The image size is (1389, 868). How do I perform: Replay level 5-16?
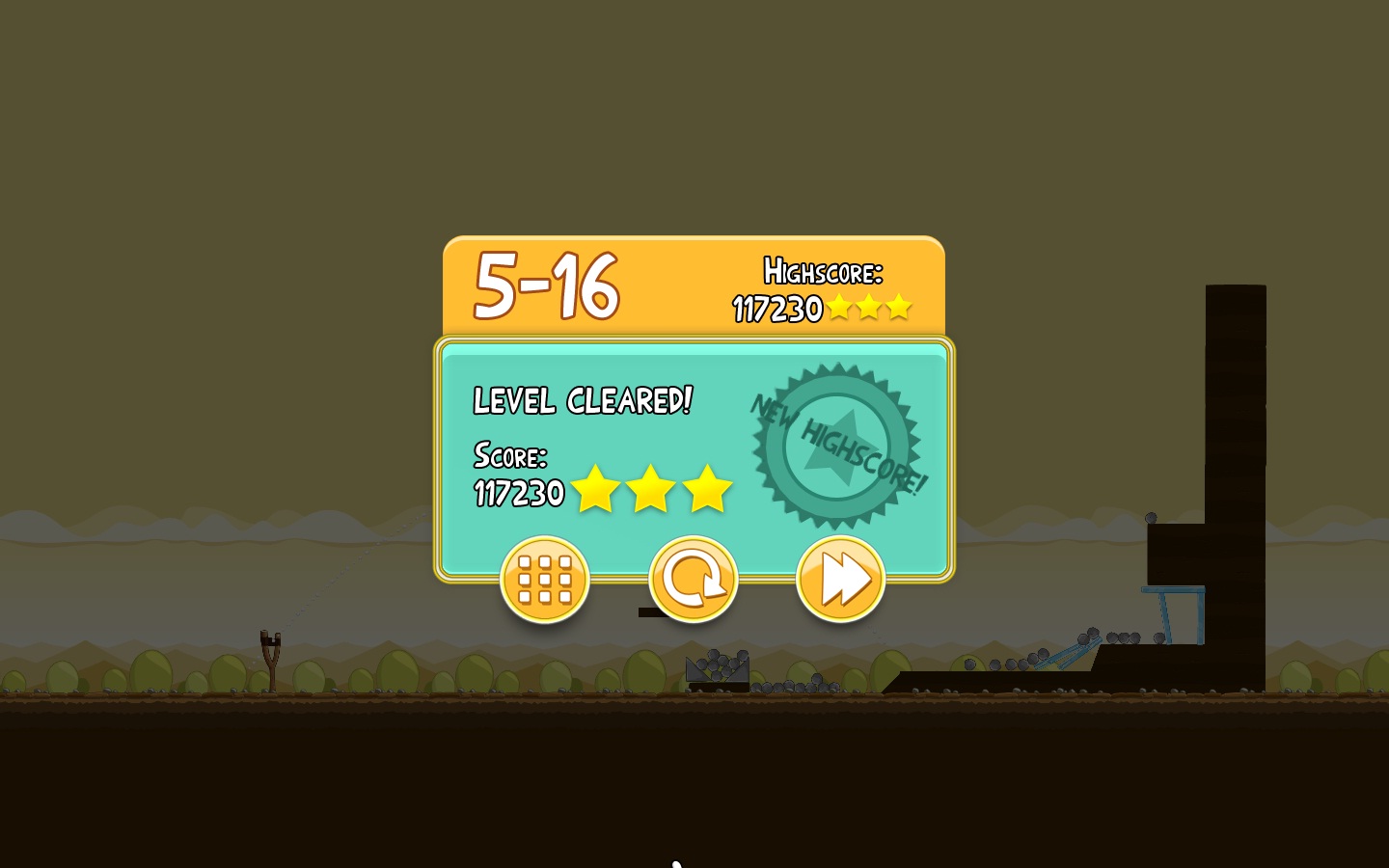click(693, 580)
